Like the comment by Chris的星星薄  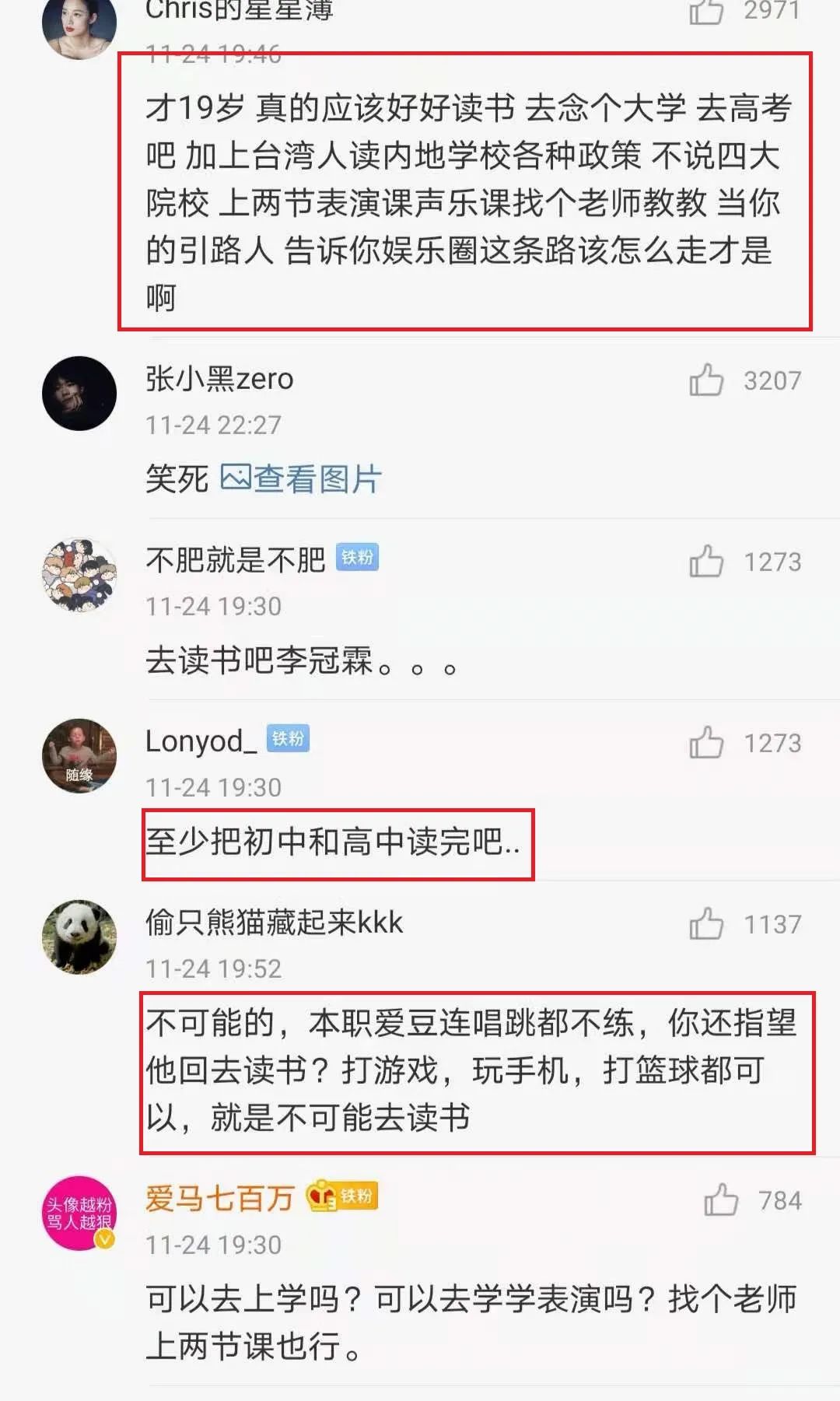pyautogui.click(x=706, y=11)
